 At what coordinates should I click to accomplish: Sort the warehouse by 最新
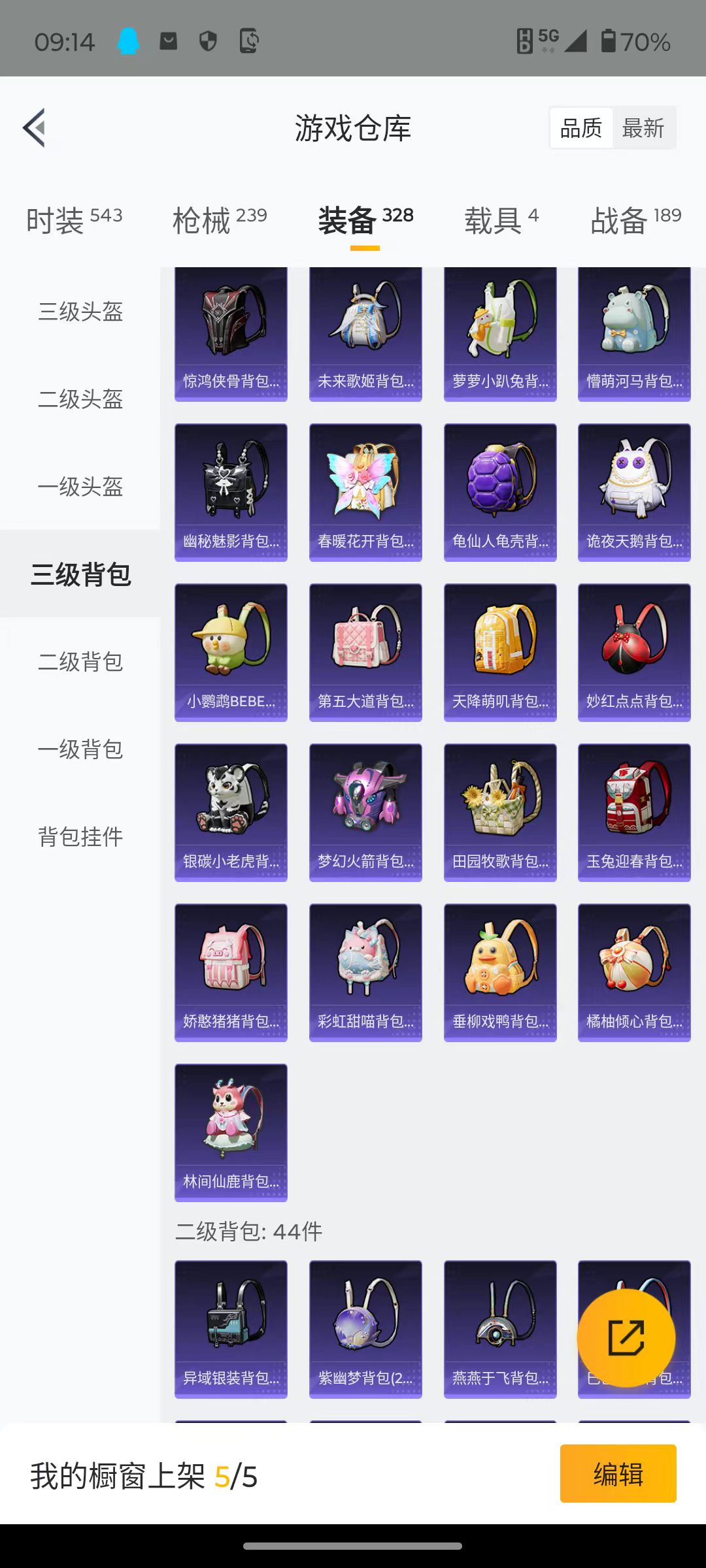[643, 128]
